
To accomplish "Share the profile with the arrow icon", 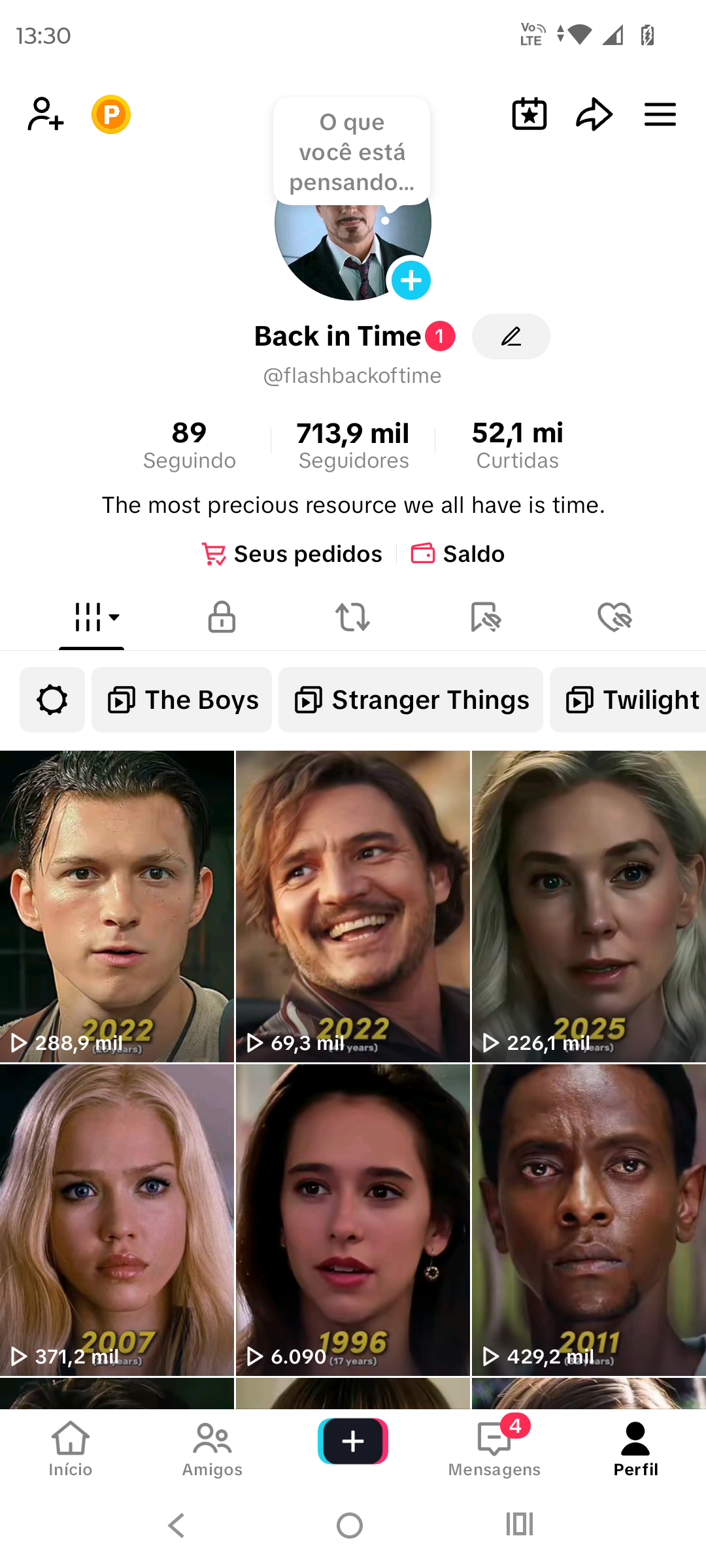I will (594, 114).
